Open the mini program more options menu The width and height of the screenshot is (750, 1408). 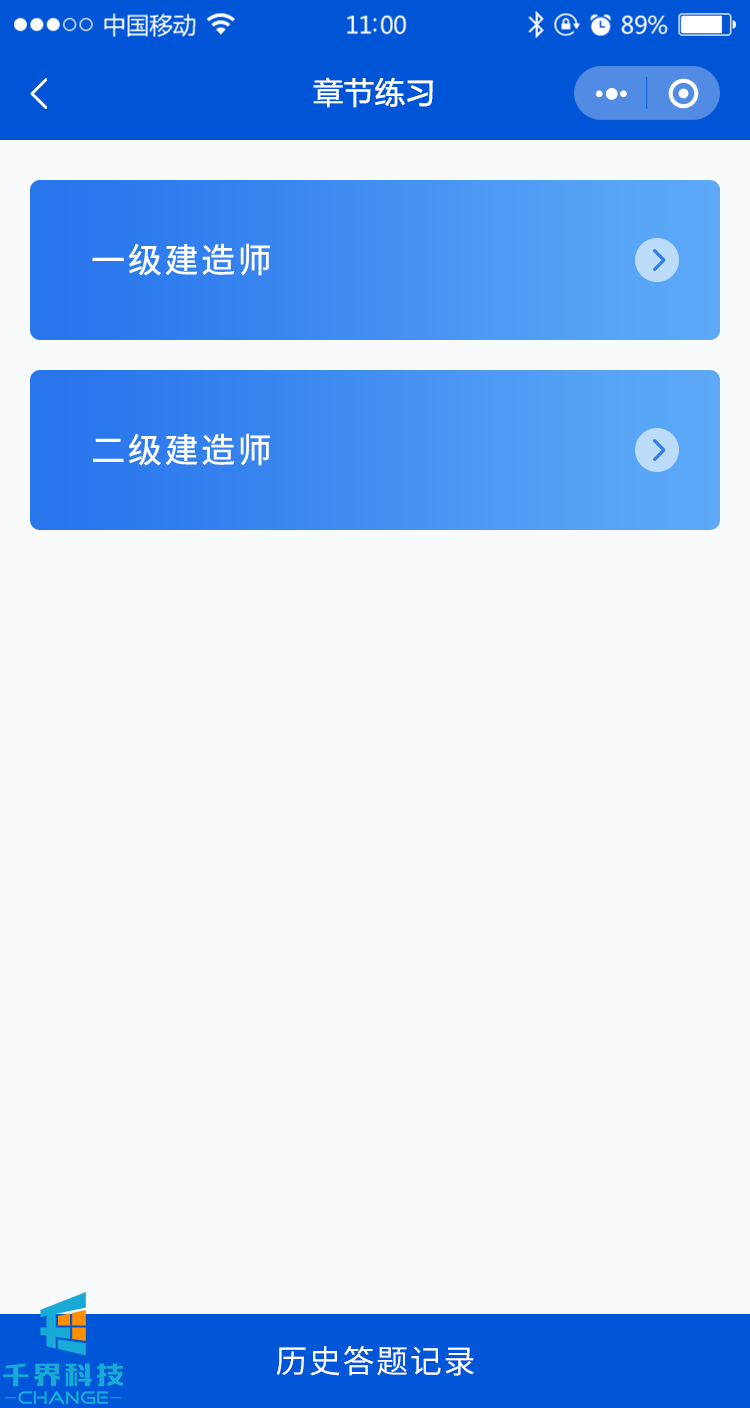(x=611, y=94)
